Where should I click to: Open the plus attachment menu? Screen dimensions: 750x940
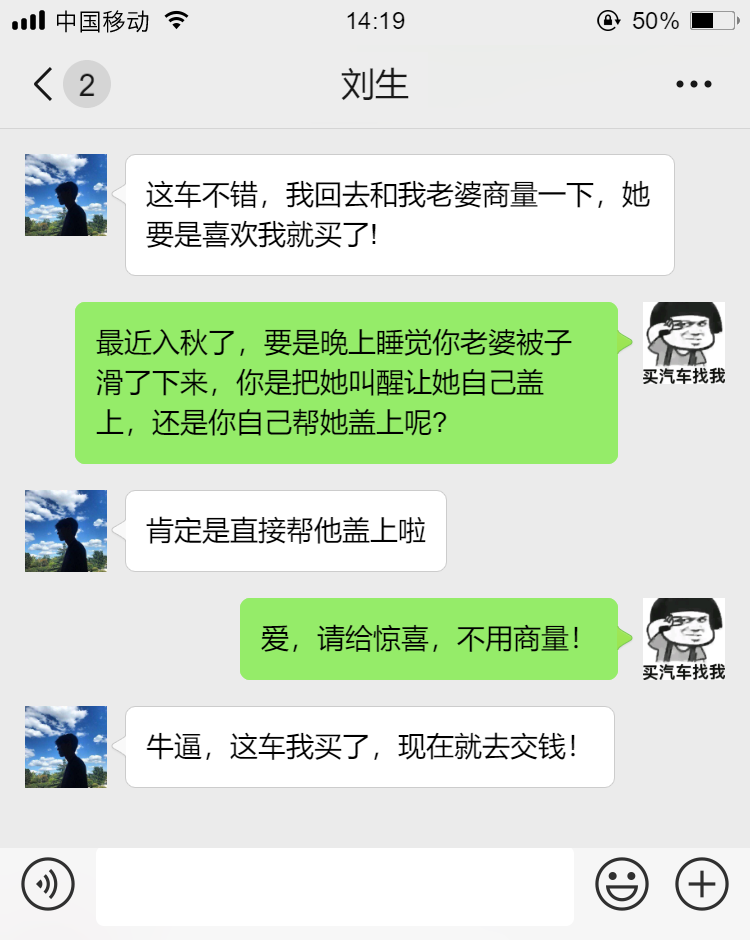pos(702,884)
